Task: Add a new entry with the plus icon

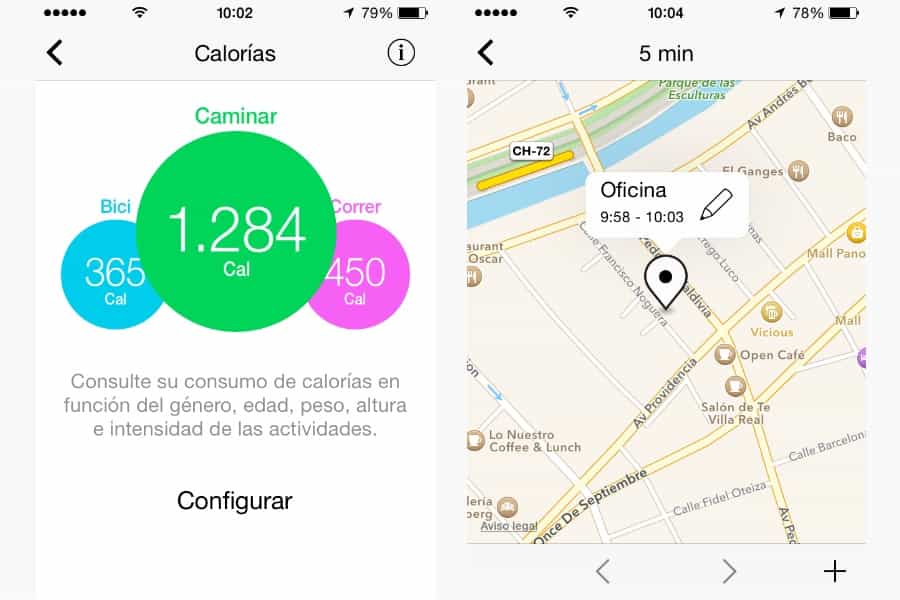Action: (x=834, y=571)
